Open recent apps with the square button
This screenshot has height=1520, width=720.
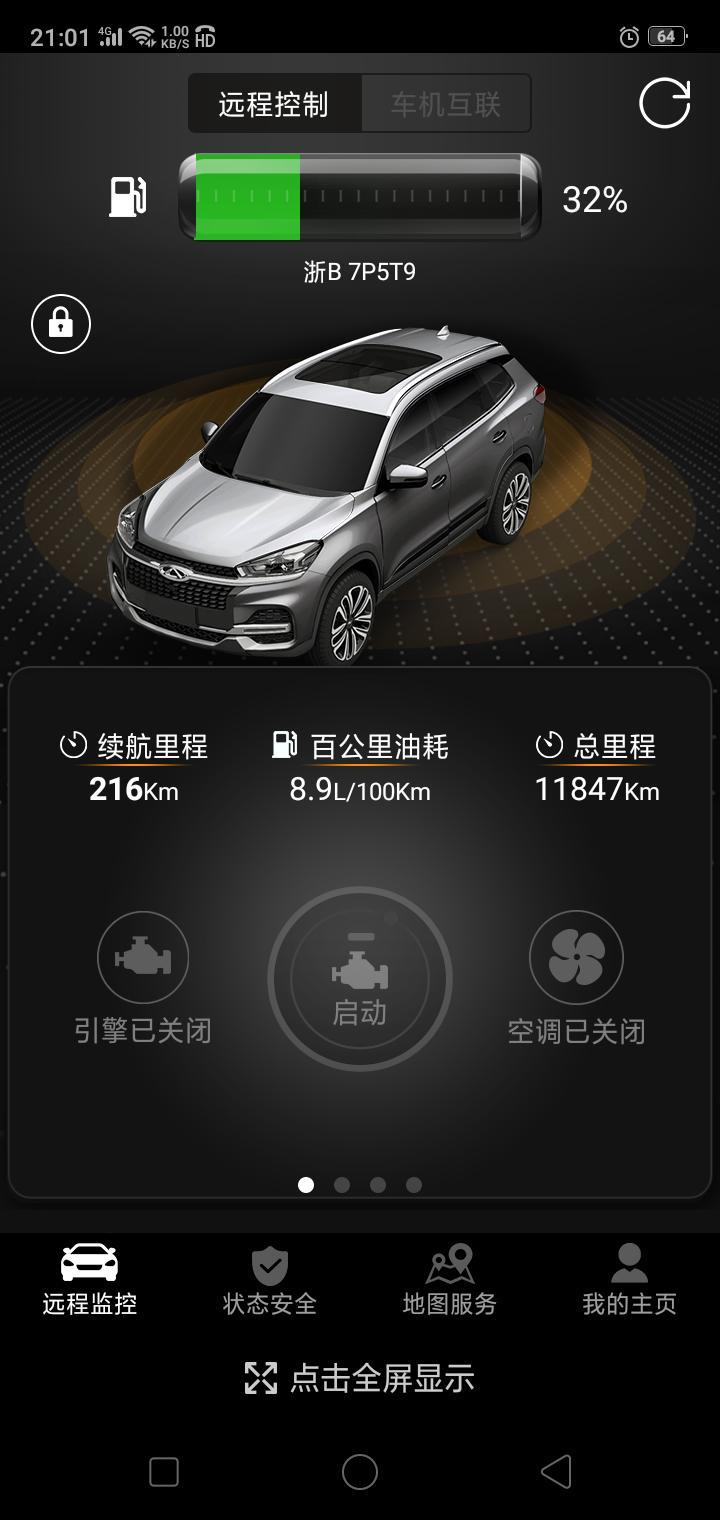pyautogui.click(x=164, y=1472)
